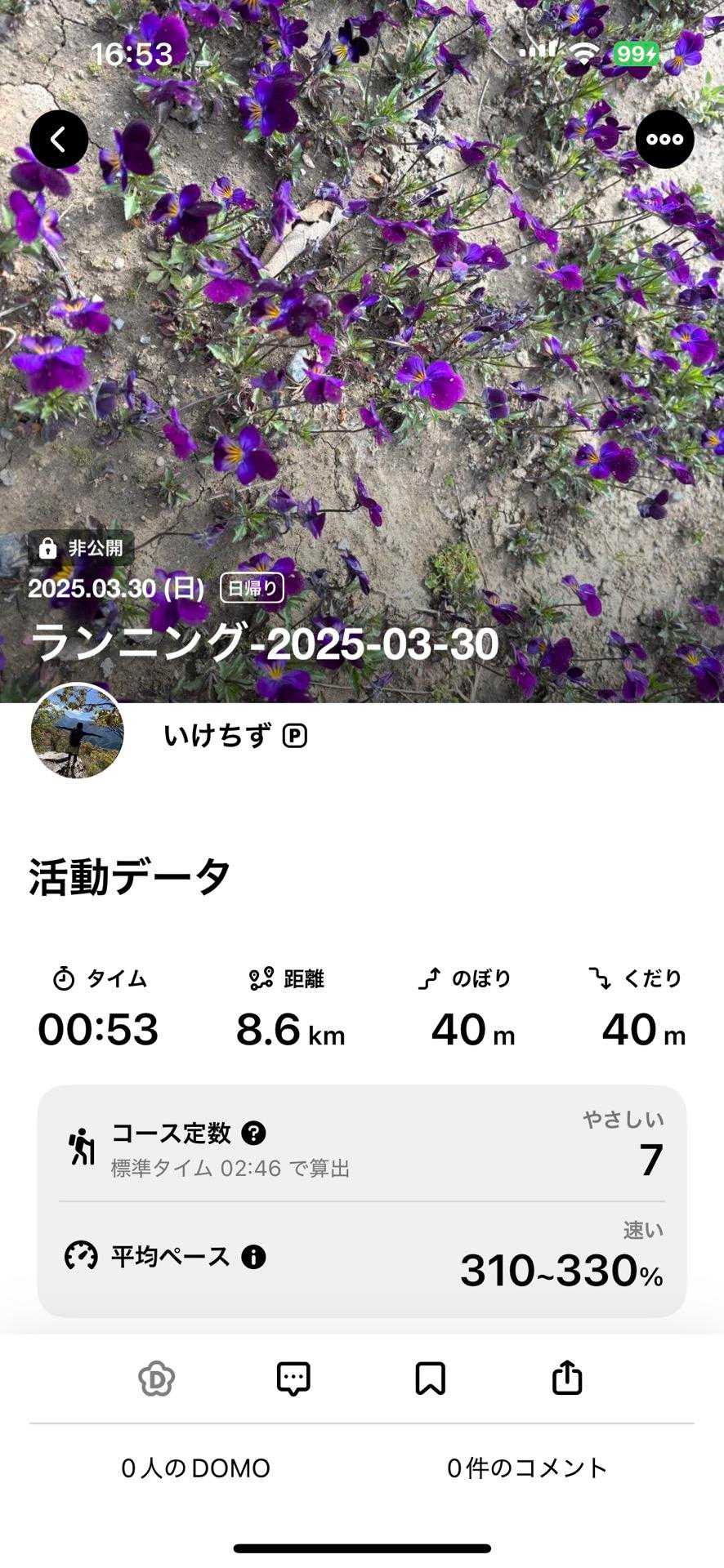Viewport: 724px width, 1568px height.
Task: Share this activity
Action: (567, 1379)
